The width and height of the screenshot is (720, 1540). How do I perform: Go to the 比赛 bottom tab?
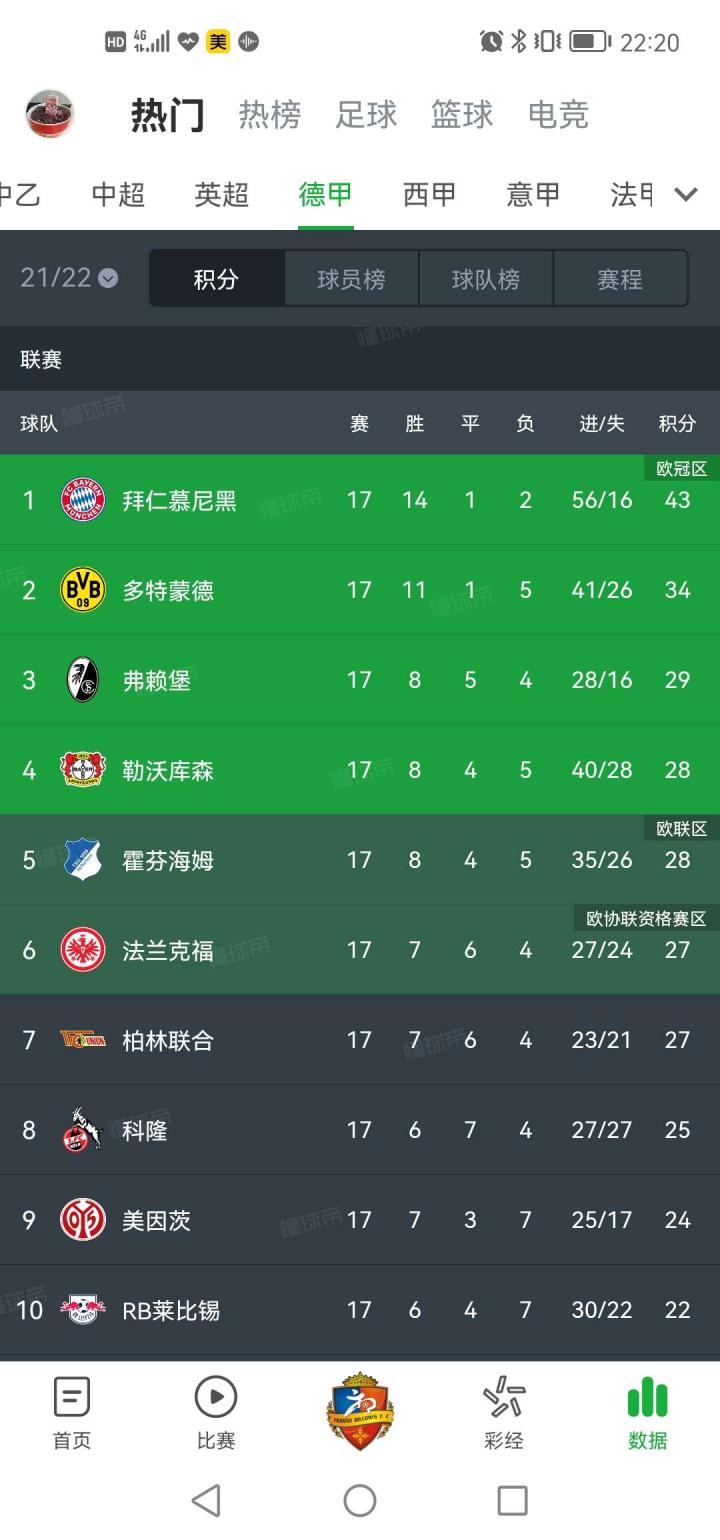pos(216,1413)
